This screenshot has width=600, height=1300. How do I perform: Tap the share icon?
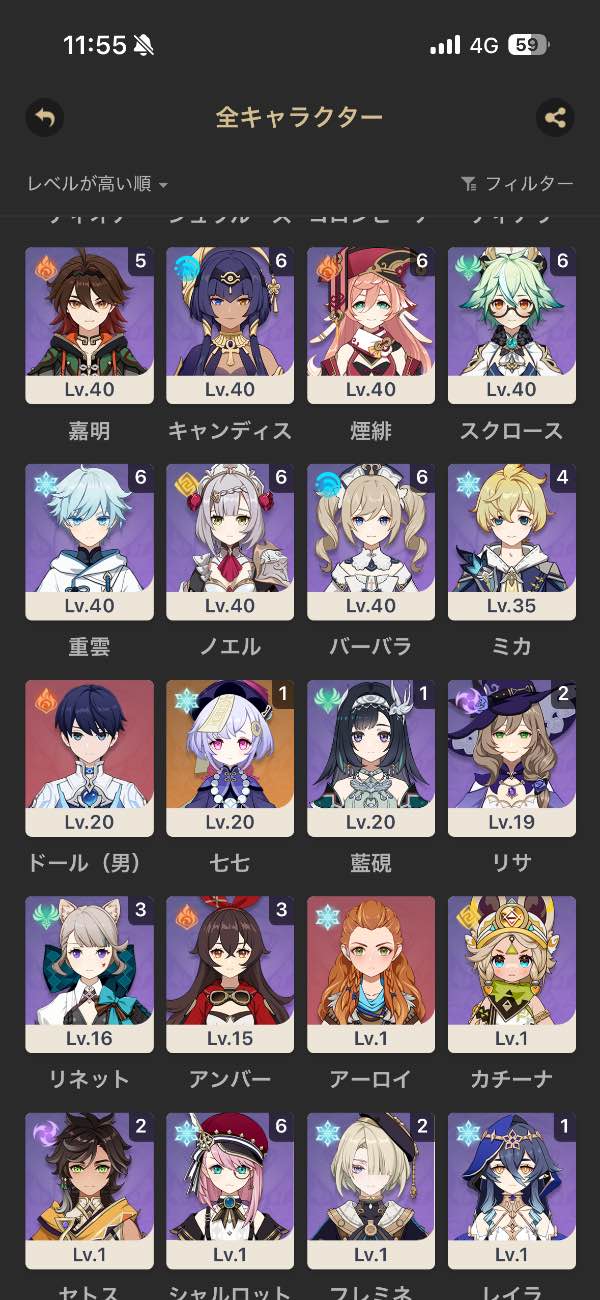pos(555,117)
